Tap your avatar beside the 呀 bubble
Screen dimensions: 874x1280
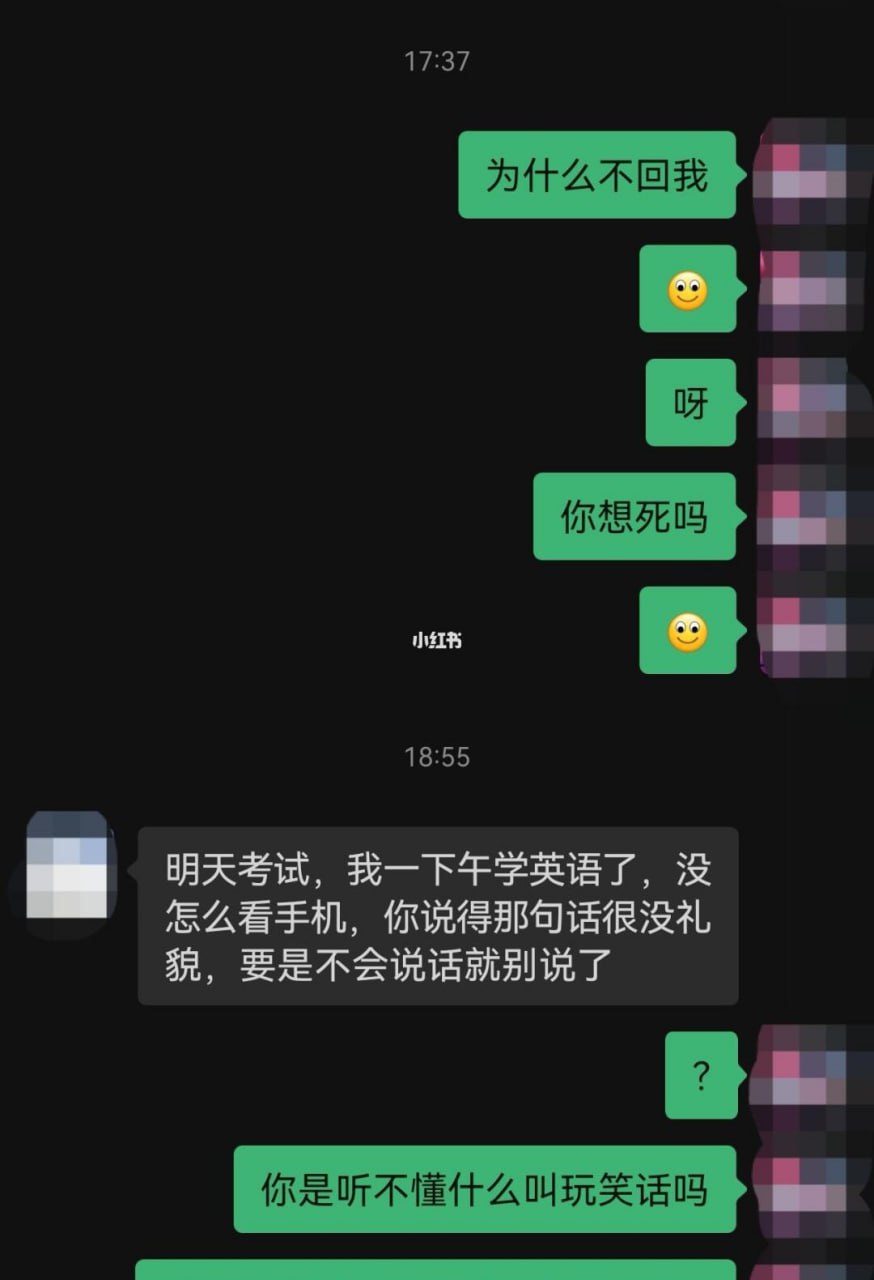[x=810, y=405]
